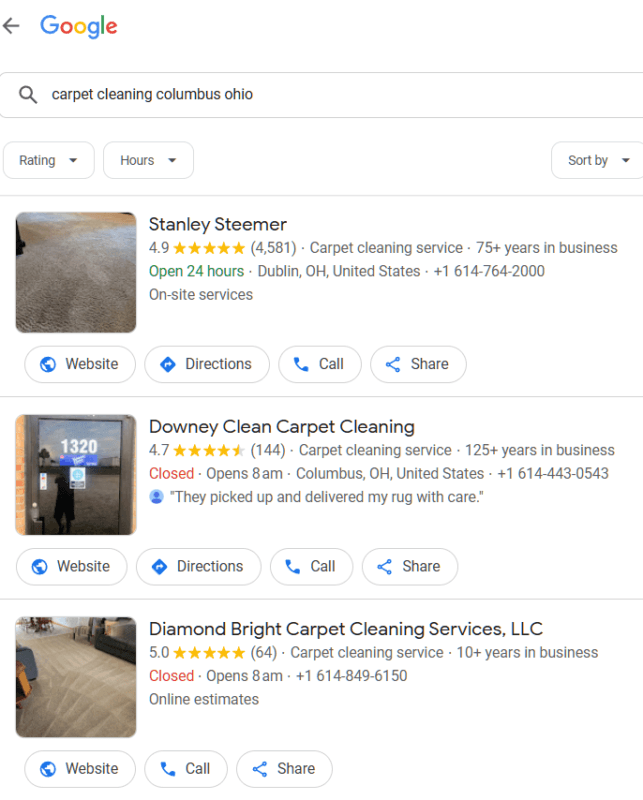
Task: Tap the carpet cleaning search box
Action: click(x=320, y=95)
